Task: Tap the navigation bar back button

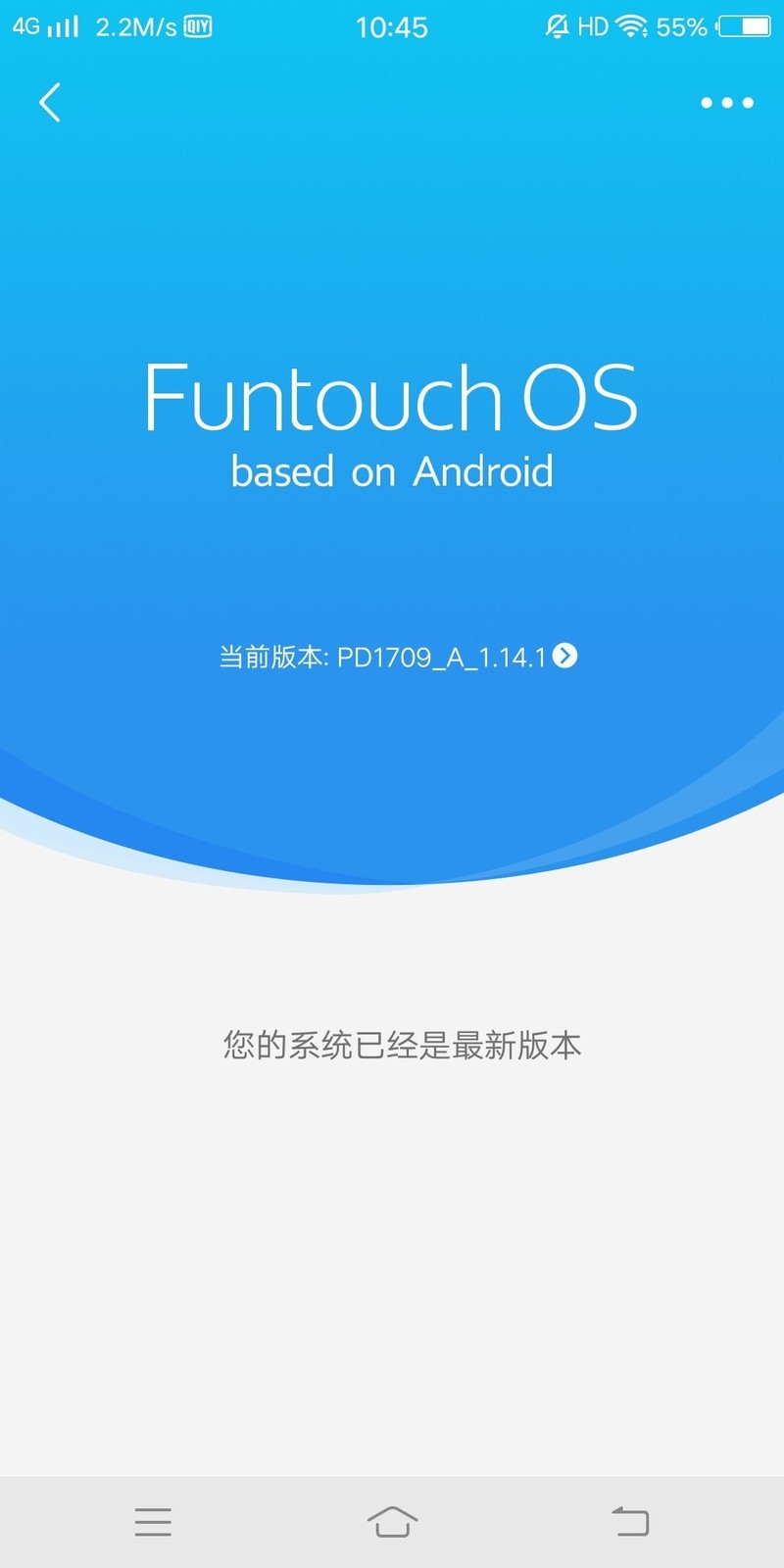Action: pos(631,1522)
